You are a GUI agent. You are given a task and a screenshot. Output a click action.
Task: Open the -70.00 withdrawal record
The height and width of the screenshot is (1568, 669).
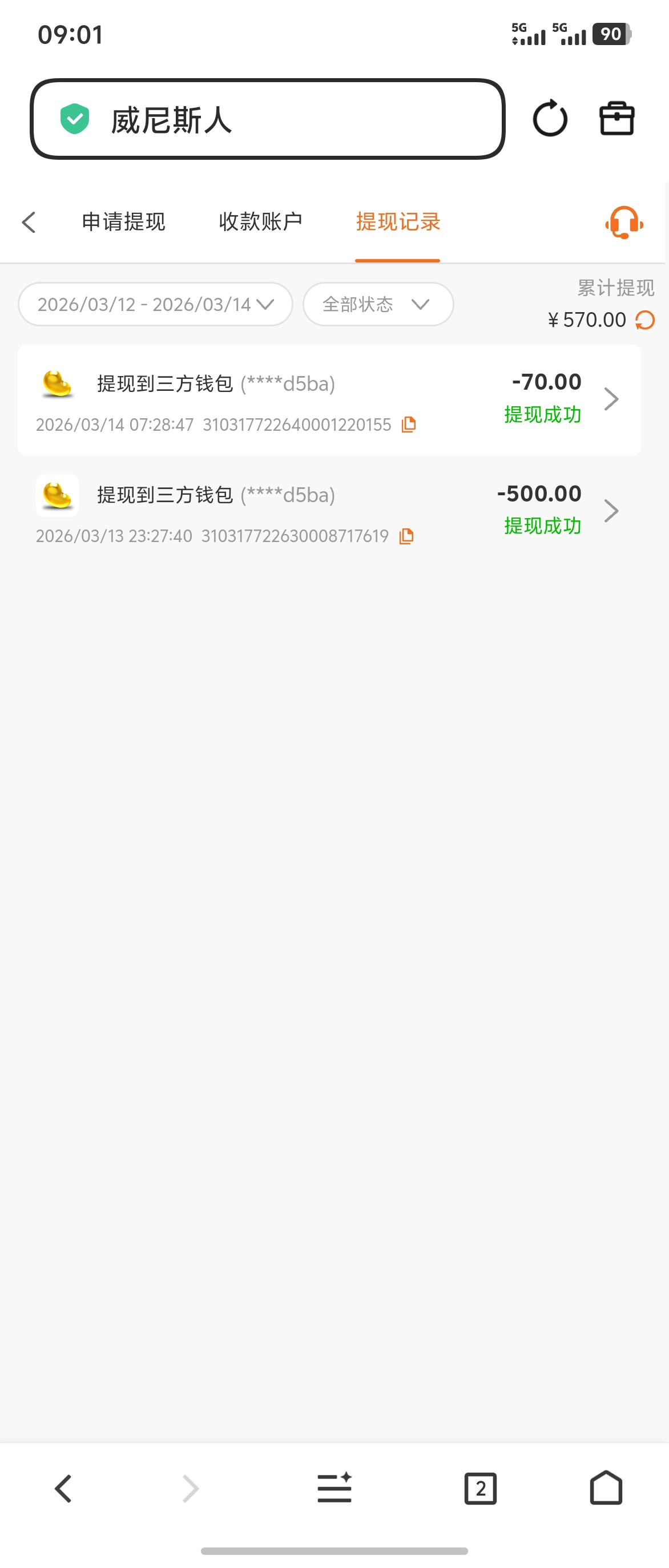pos(329,400)
